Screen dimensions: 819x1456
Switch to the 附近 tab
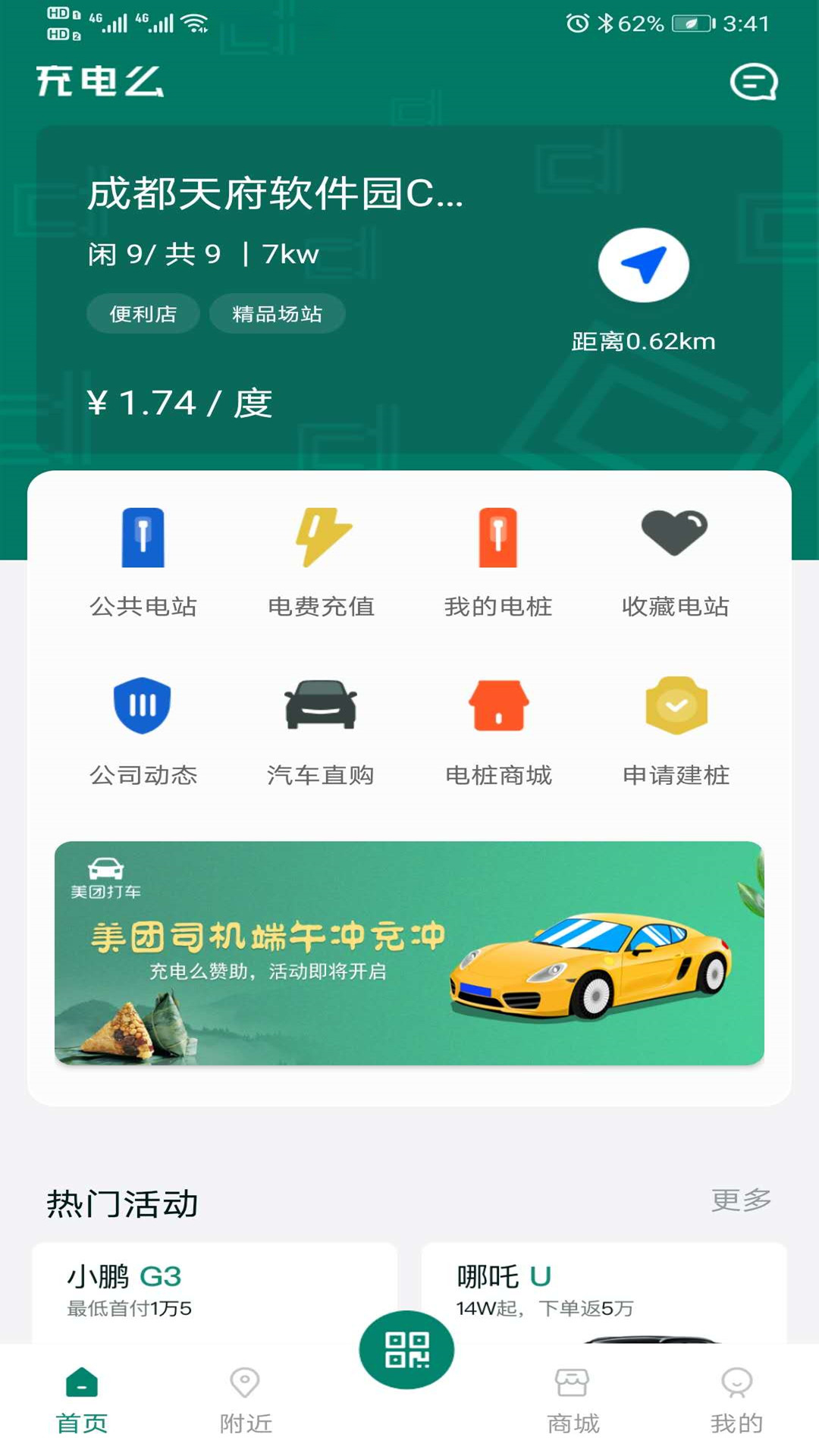(246, 1401)
